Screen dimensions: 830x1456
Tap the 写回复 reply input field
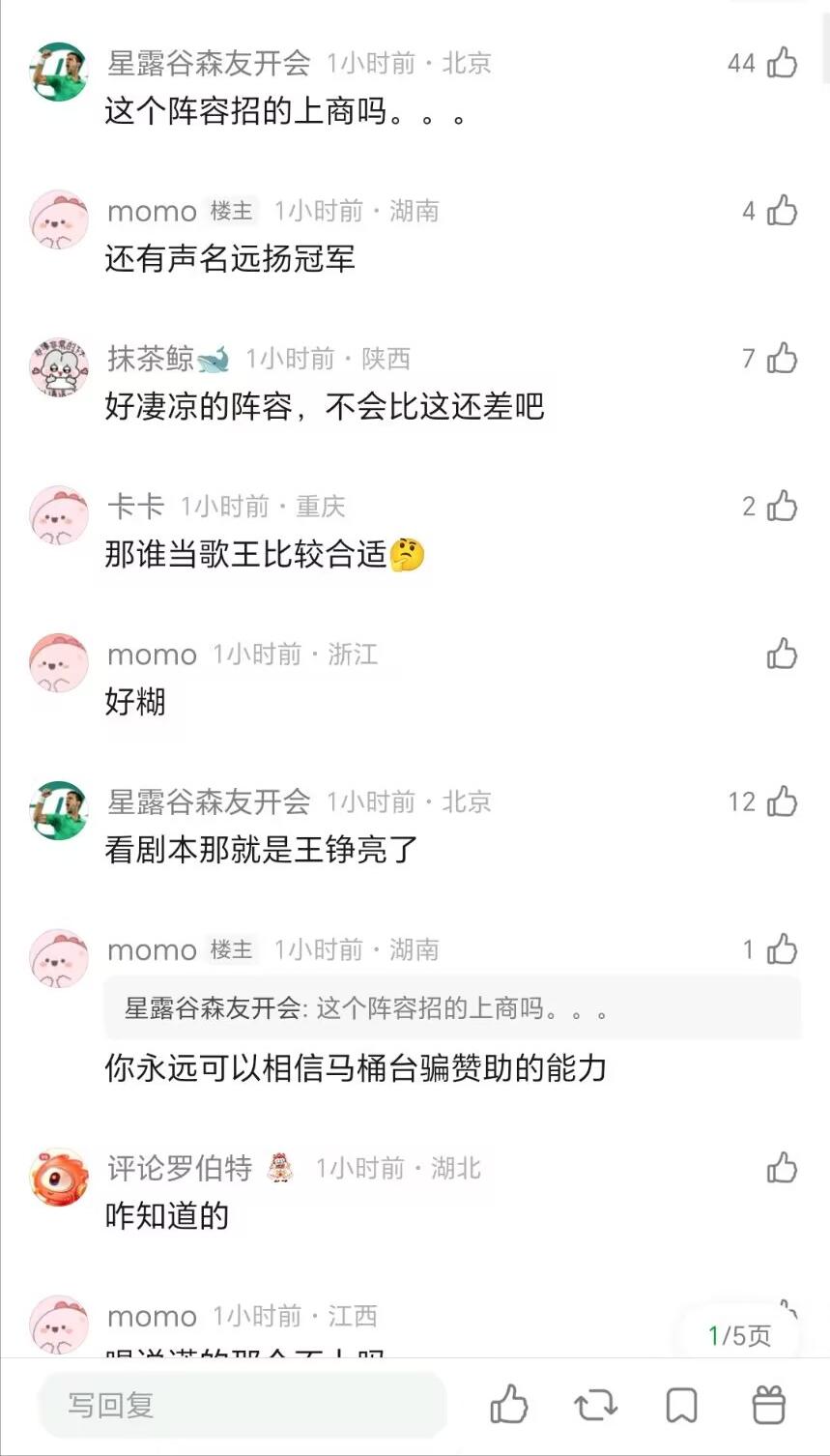pyautogui.click(x=242, y=1407)
